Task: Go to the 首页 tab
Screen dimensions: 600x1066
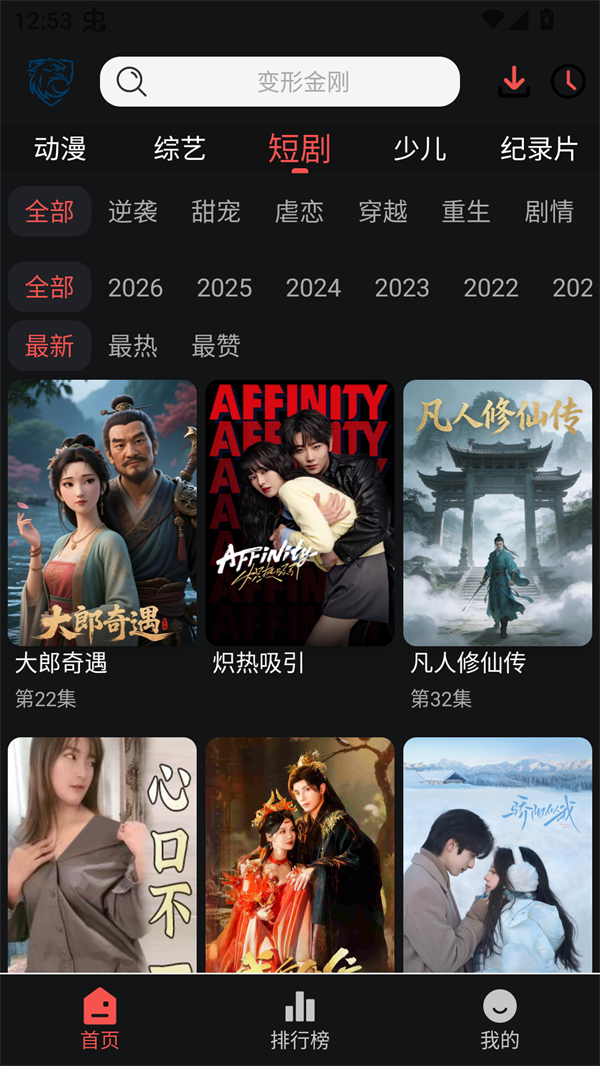Action: [100, 1020]
